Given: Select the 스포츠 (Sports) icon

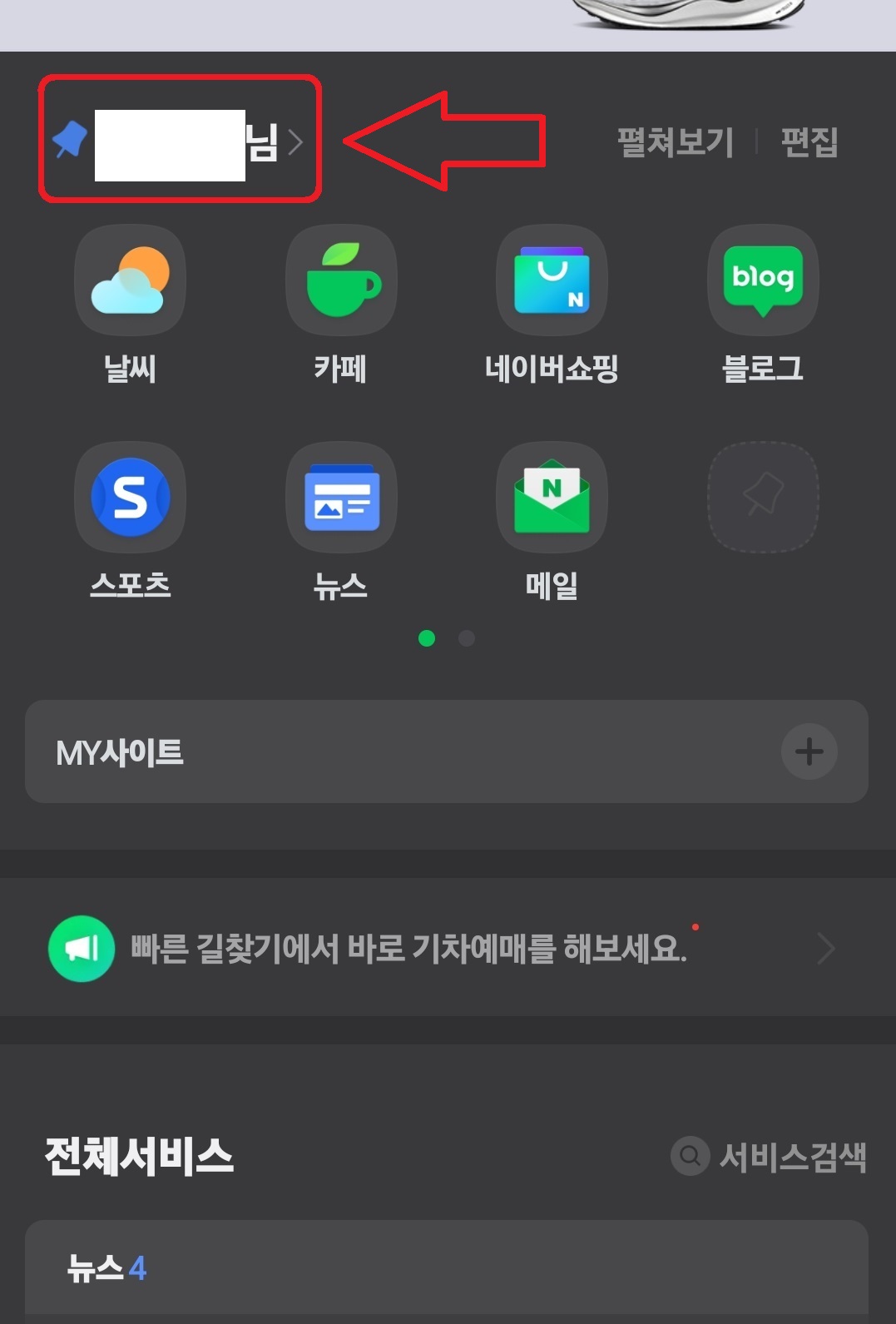Looking at the screenshot, I should (130, 497).
